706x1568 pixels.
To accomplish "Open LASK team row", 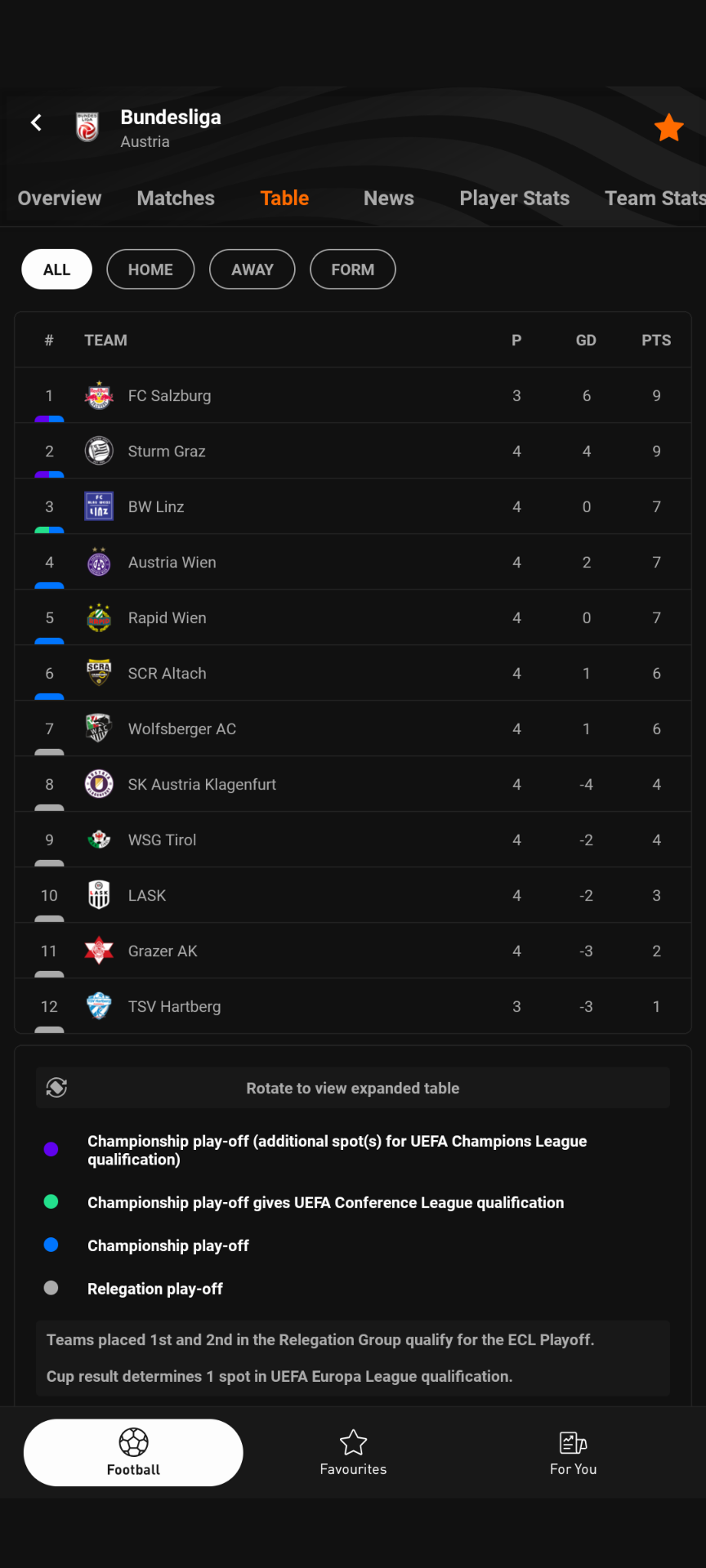I will (x=353, y=895).
